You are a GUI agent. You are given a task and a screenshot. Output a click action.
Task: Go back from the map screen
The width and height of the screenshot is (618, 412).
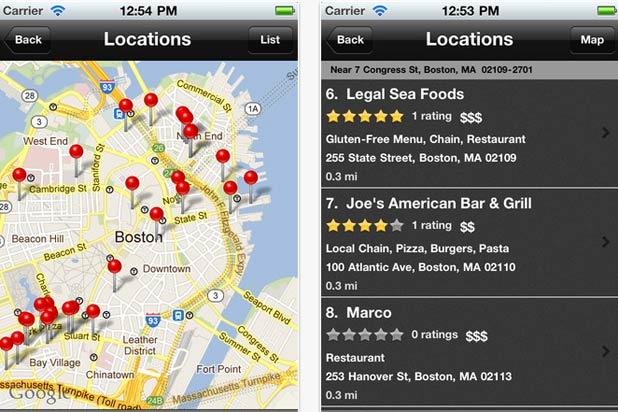point(27,40)
